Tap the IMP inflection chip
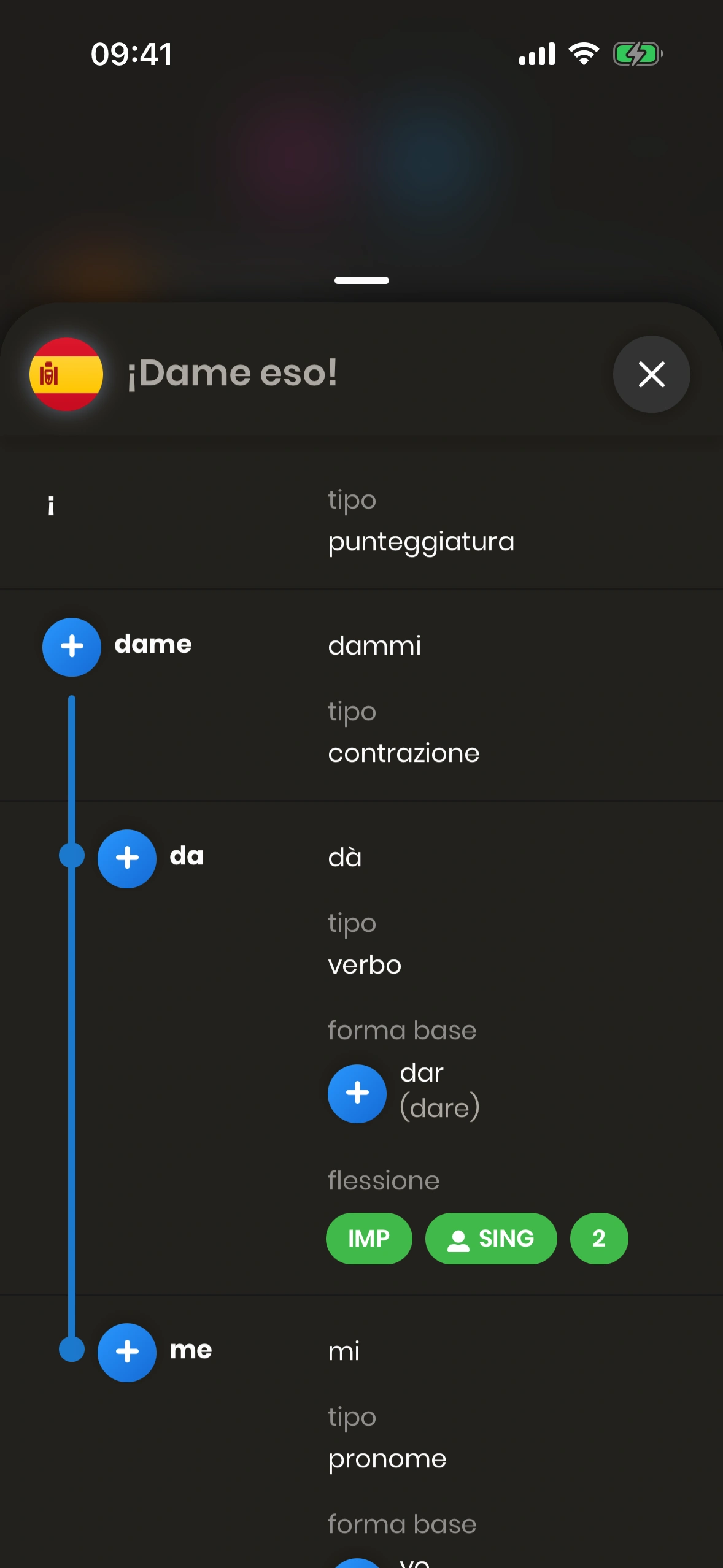Viewport: 723px width, 1568px height. (368, 1238)
